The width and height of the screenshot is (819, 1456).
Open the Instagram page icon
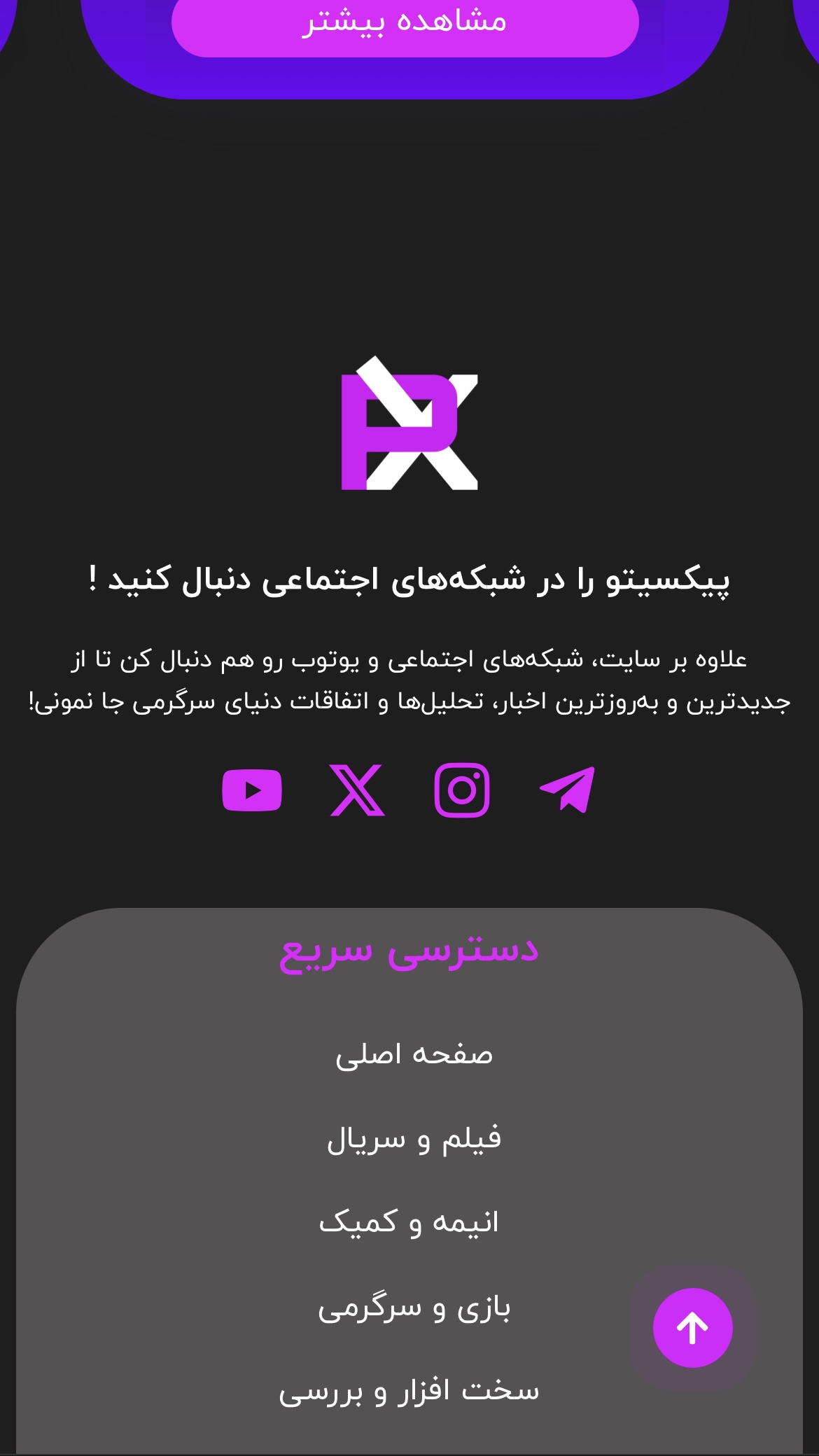click(462, 790)
